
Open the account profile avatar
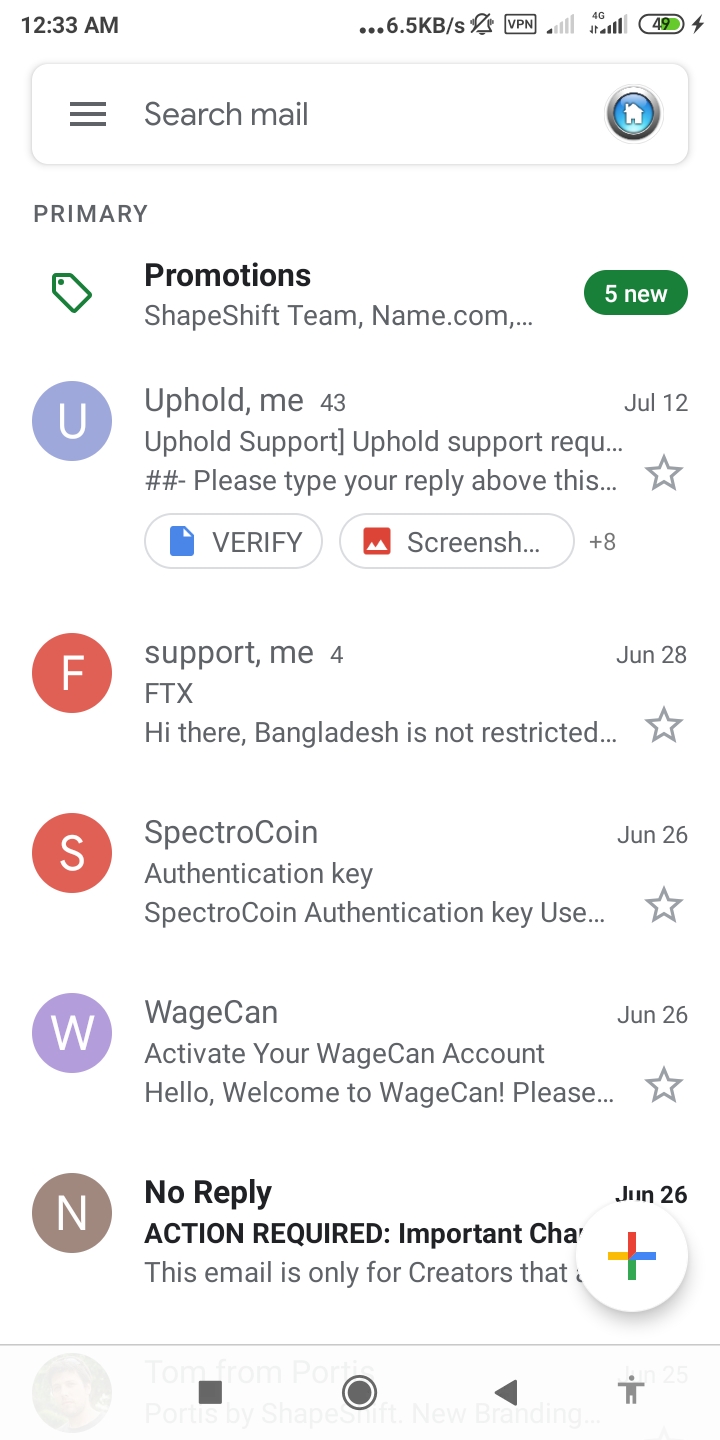pos(633,114)
